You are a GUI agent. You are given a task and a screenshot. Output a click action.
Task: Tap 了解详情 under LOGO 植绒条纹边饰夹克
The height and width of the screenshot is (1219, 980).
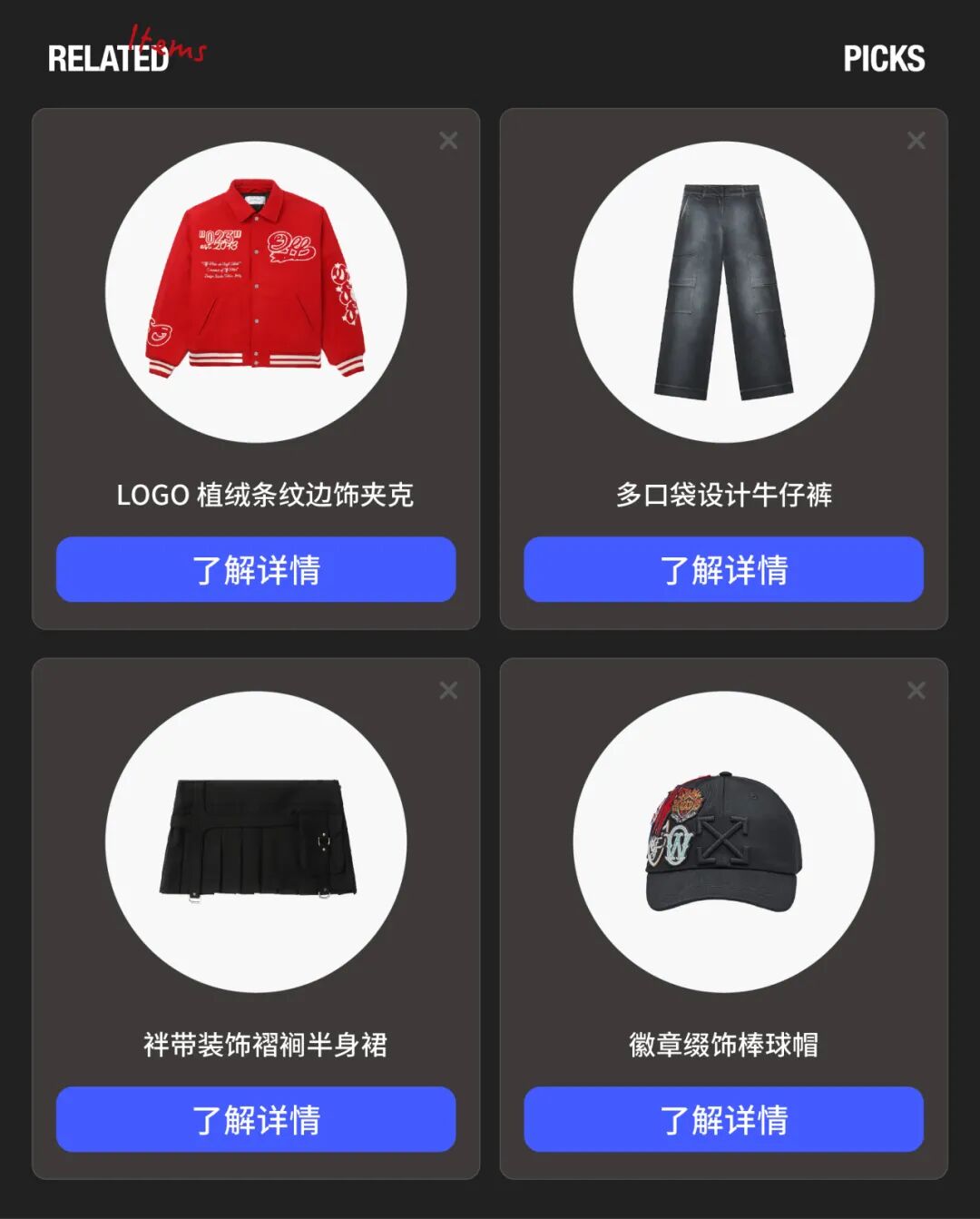click(x=256, y=569)
